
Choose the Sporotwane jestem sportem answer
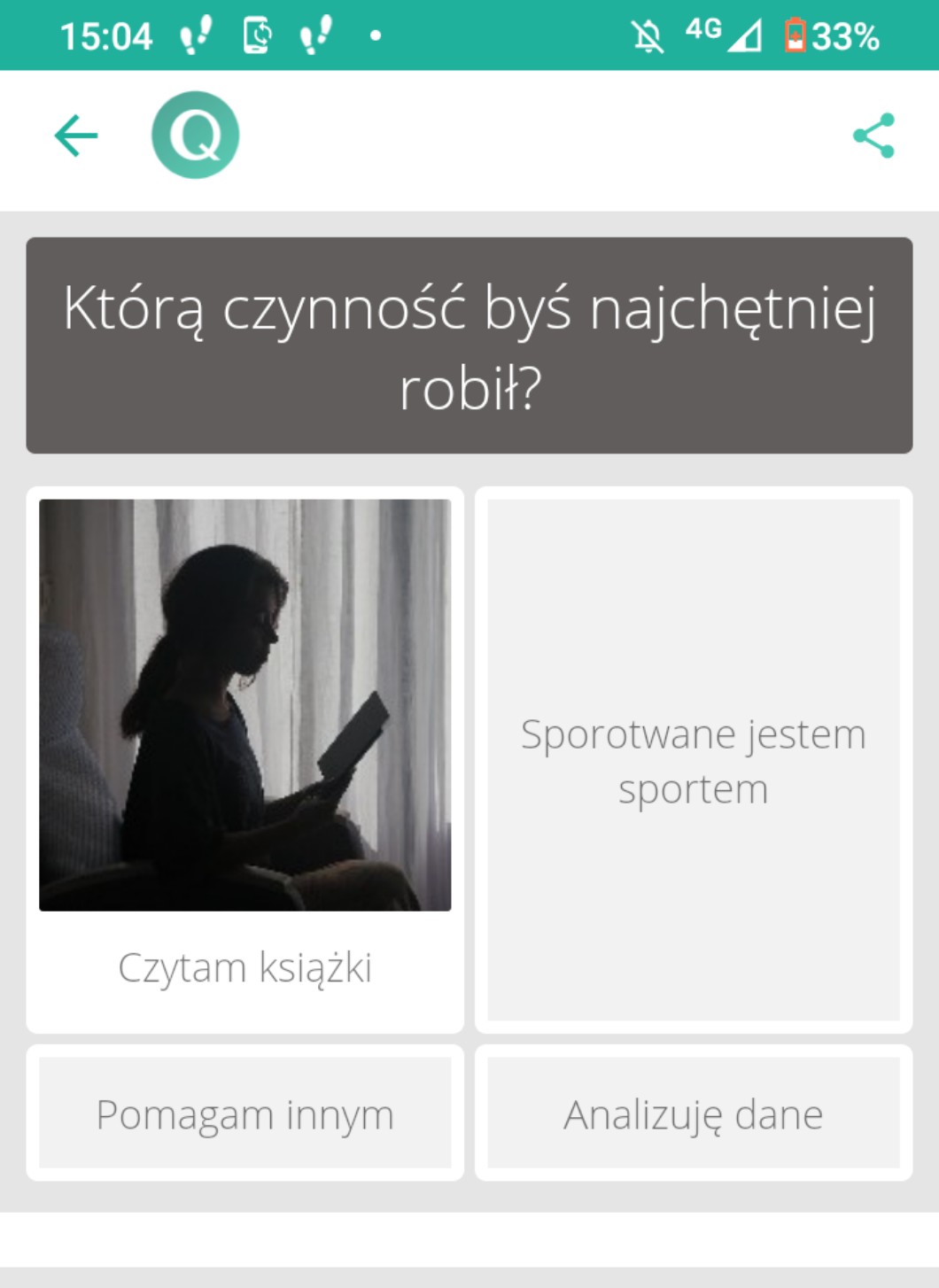694,760
